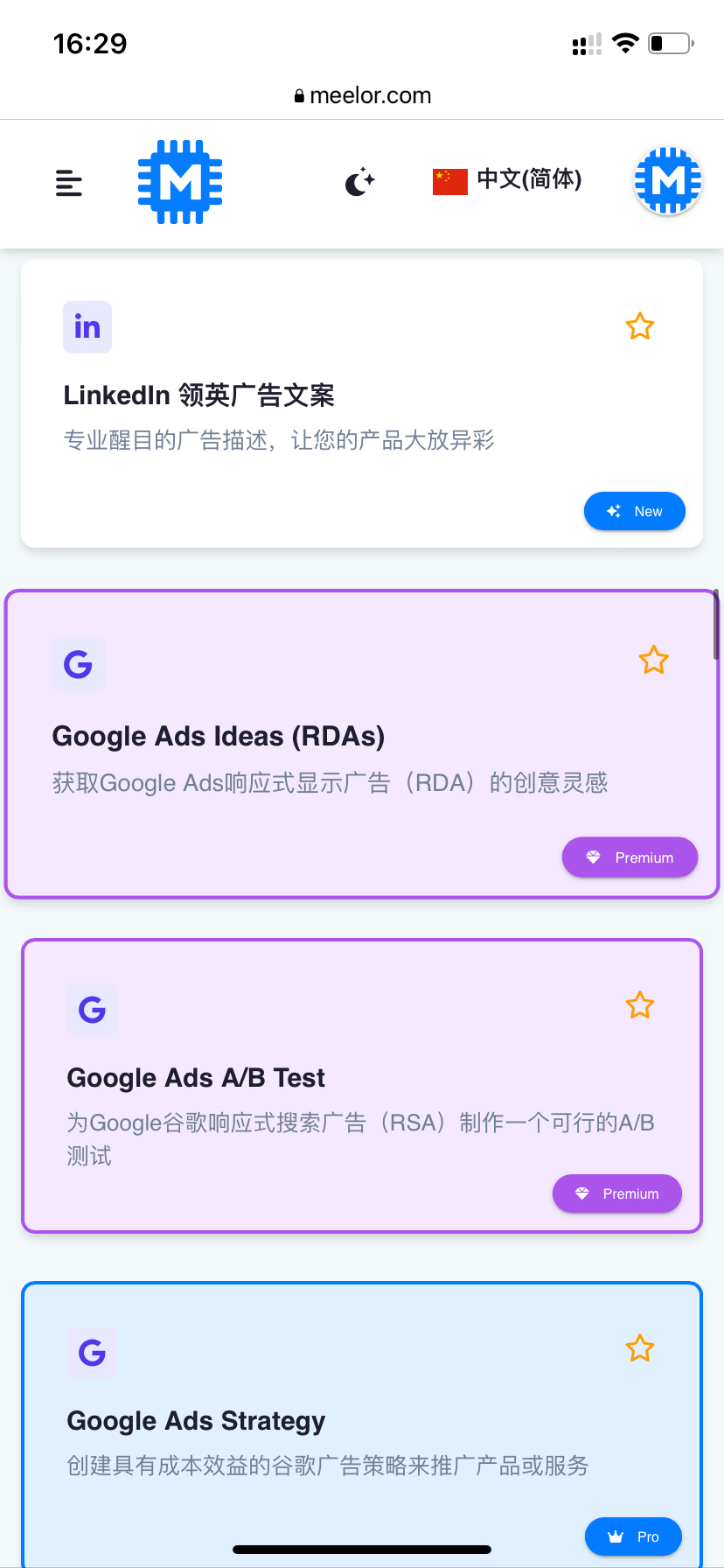Open the Google Ads Ideas (RDAs) card
The height and width of the screenshot is (1568, 724).
click(x=362, y=744)
